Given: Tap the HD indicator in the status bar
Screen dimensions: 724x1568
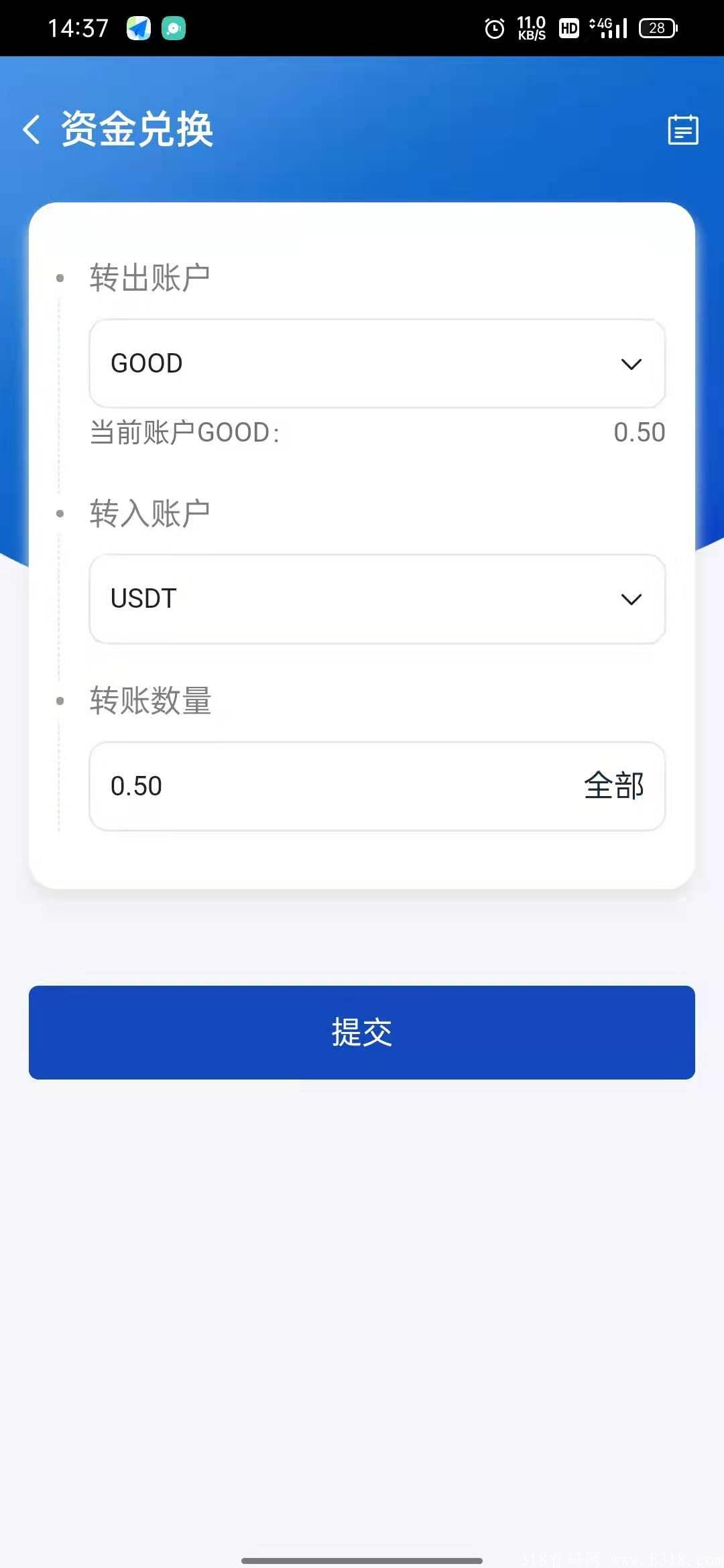Looking at the screenshot, I should 568,28.
